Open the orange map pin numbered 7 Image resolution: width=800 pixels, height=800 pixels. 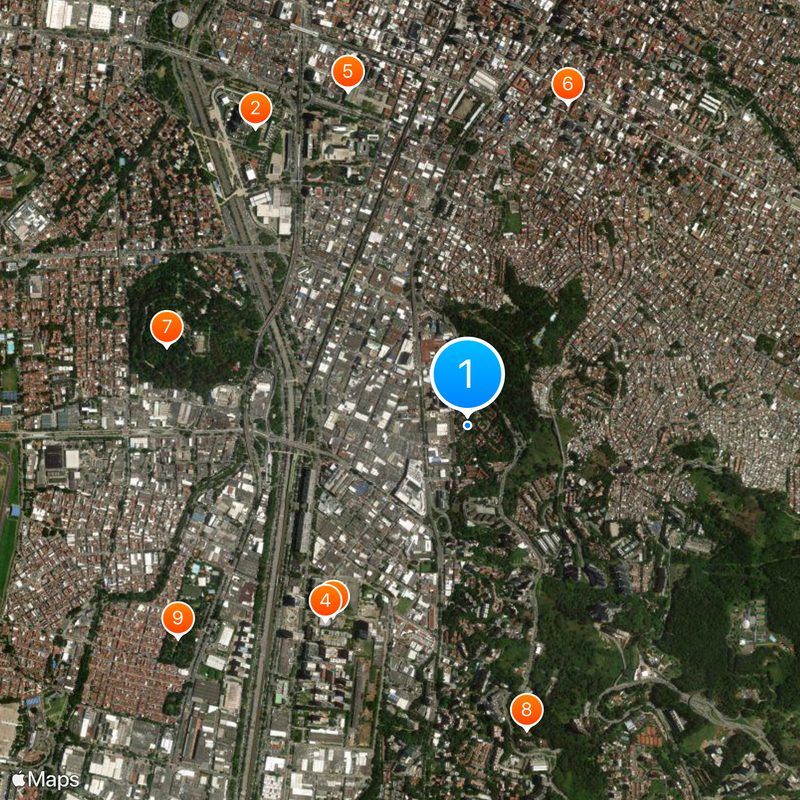point(166,326)
